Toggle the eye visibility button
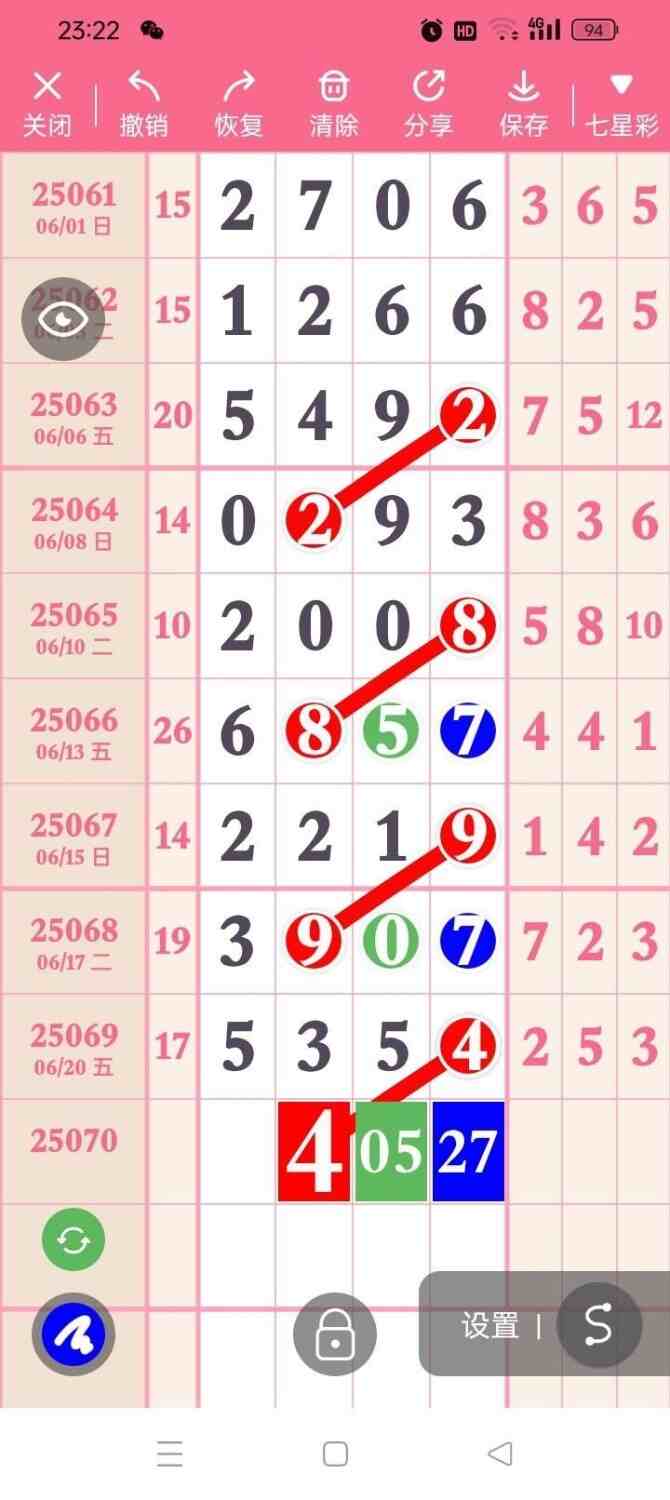Screen dimensions: 670x1500 coord(64,319)
